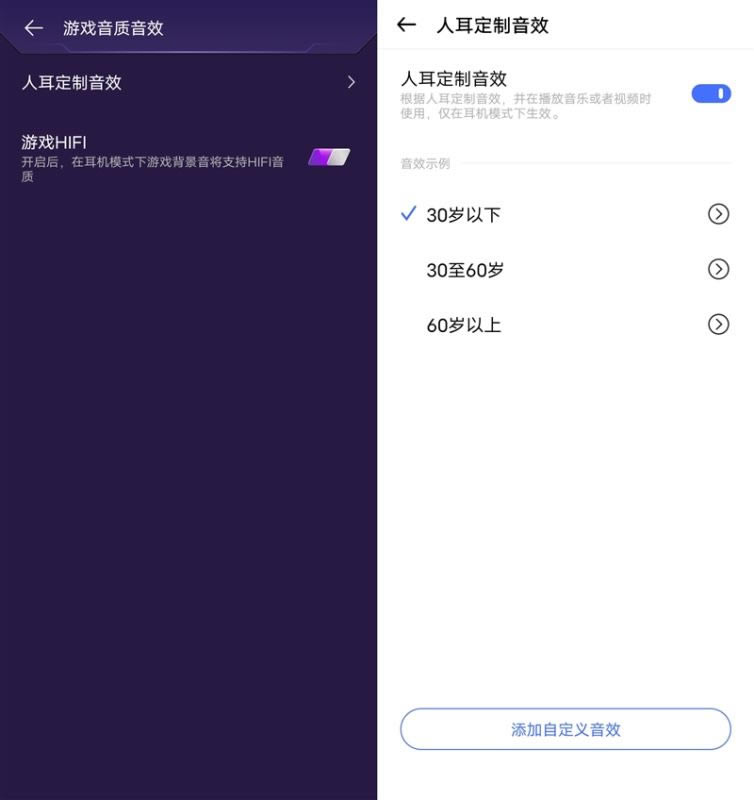Tap 添加自定义音效 button
The width and height of the screenshot is (754, 800).
tap(565, 729)
